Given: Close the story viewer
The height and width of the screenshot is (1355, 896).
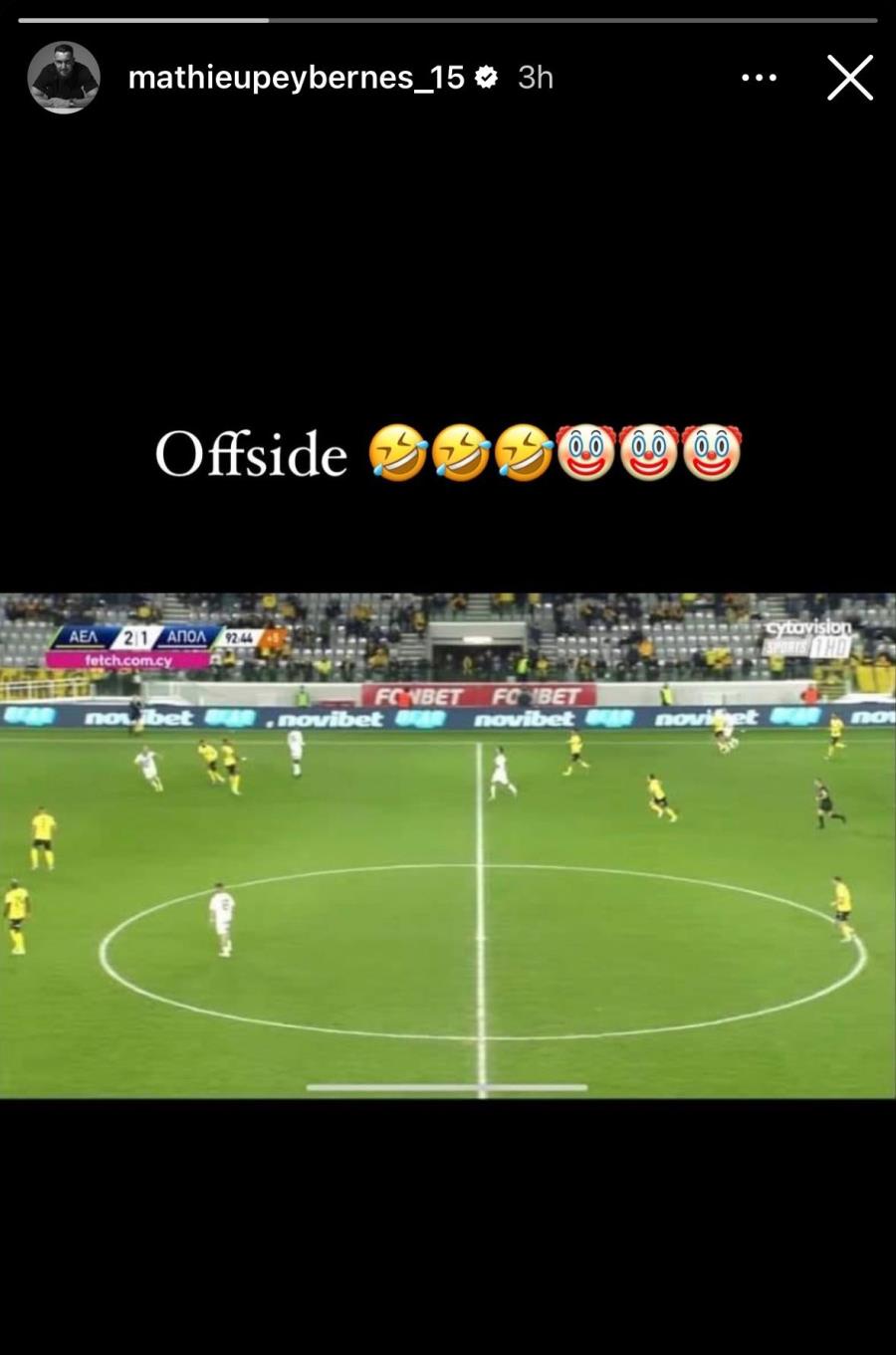Looking at the screenshot, I should coord(849,78).
